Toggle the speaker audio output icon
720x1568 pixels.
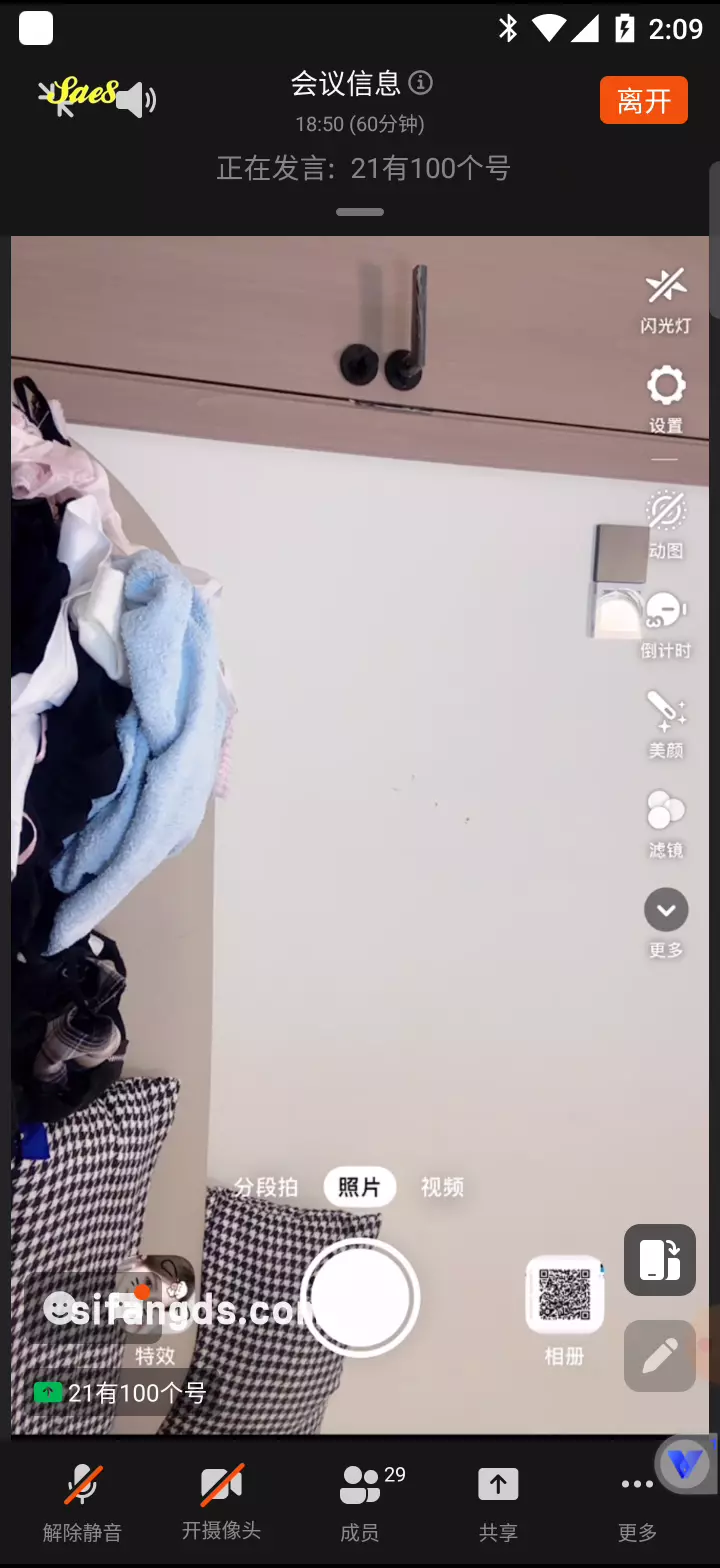(x=136, y=100)
